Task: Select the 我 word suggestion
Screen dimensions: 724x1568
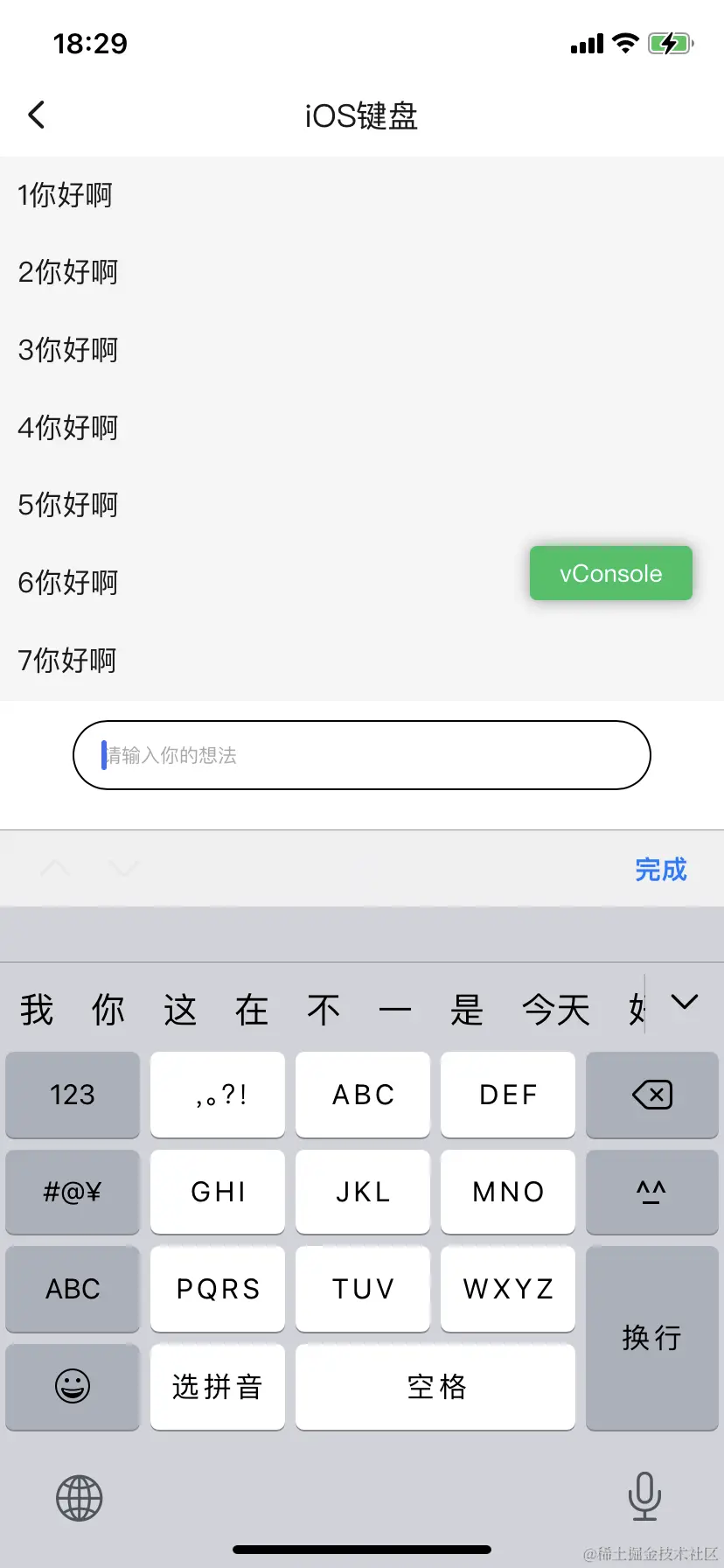Action: point(37,1010)
